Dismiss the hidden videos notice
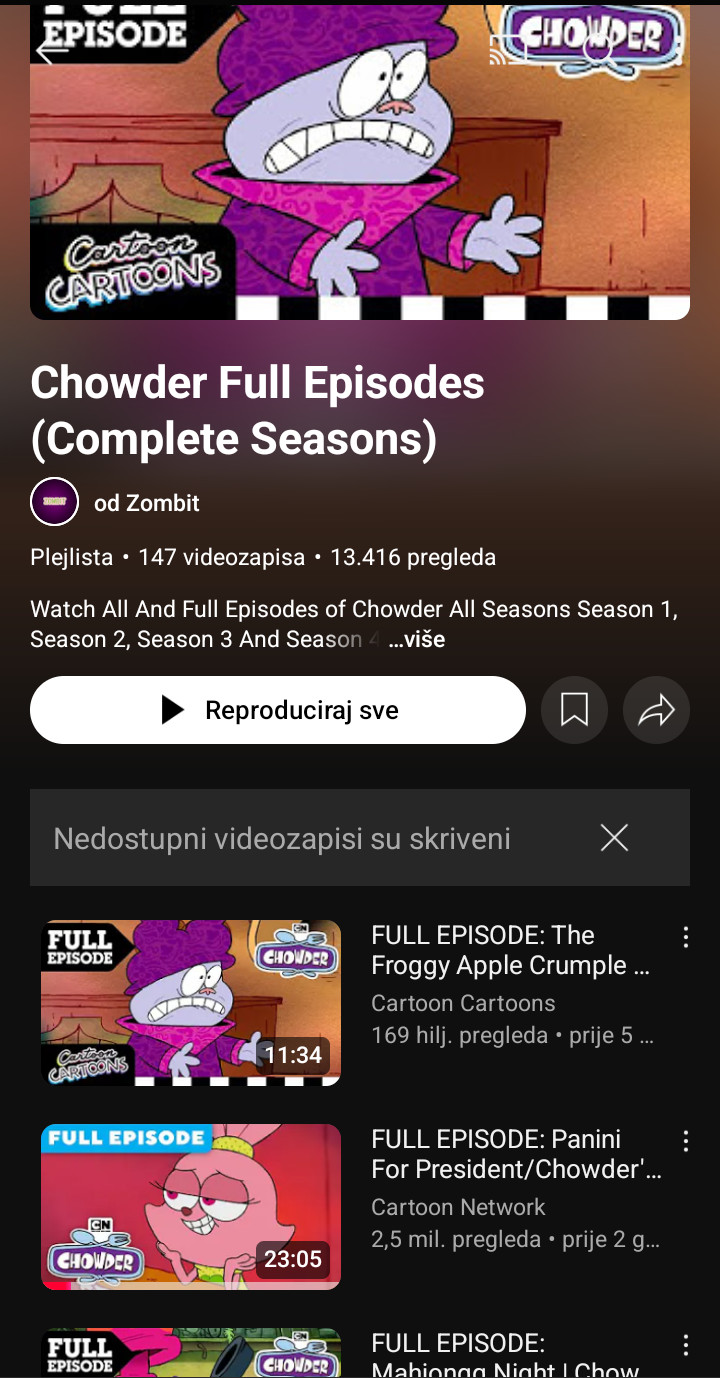720x1378 pixels. click(x=614, y=838)
